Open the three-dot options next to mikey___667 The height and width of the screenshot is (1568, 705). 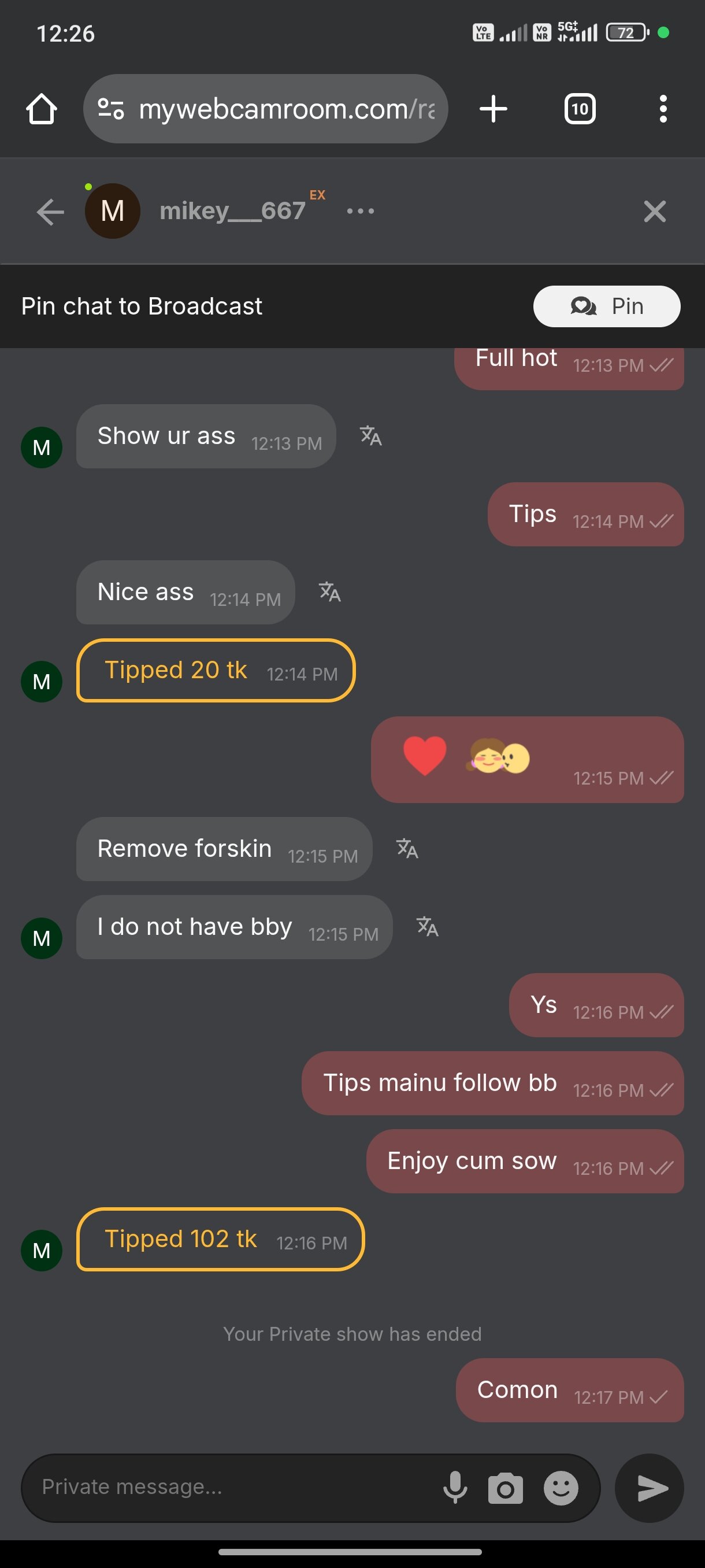click(x=360, y=211)
